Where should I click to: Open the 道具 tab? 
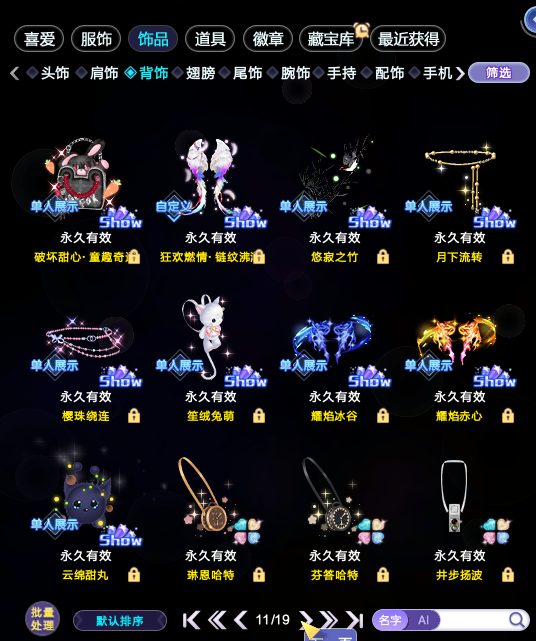[x=210, y=39]
